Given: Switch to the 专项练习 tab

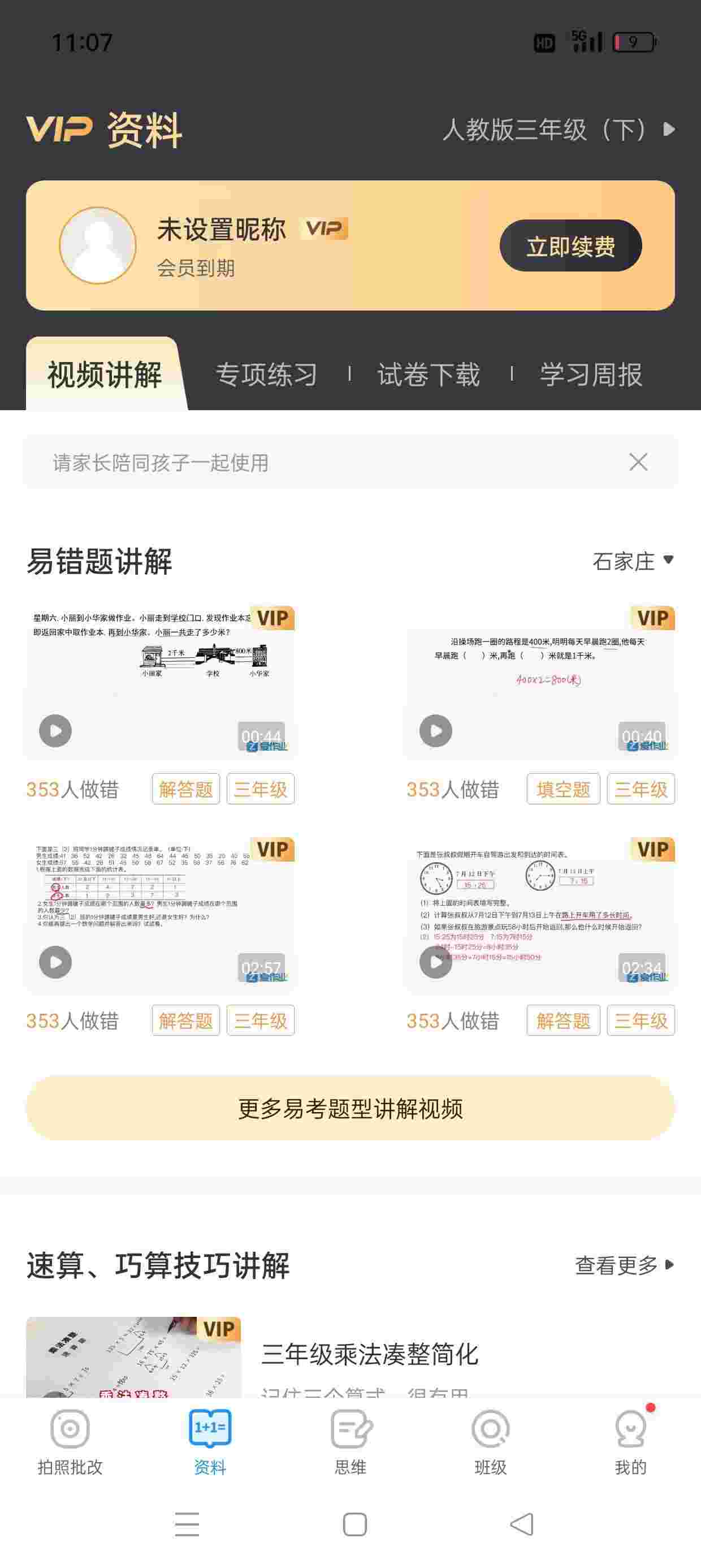Looking at the screenshot, I should [x=266, y=374].
